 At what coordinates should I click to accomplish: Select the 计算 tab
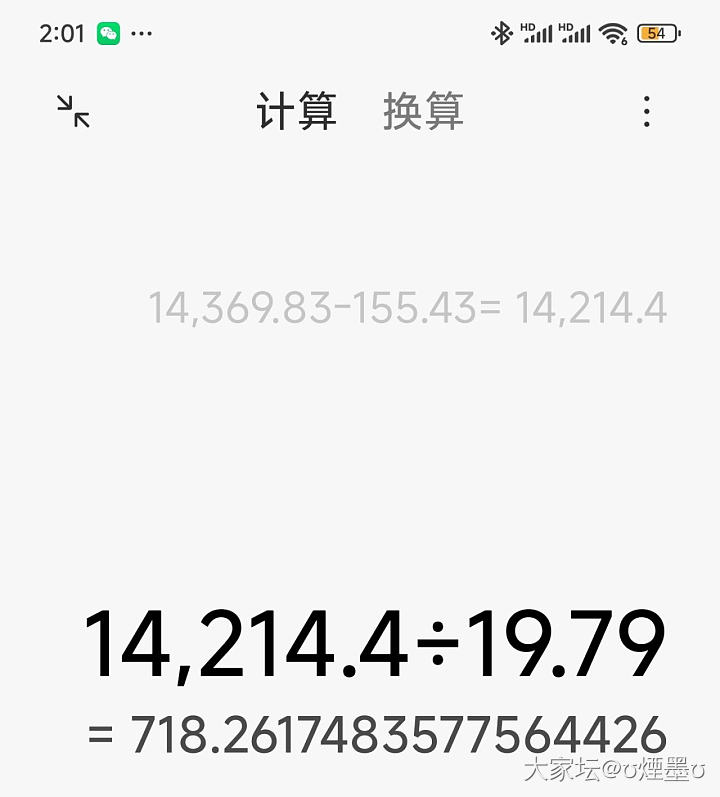tap(297, 111)
